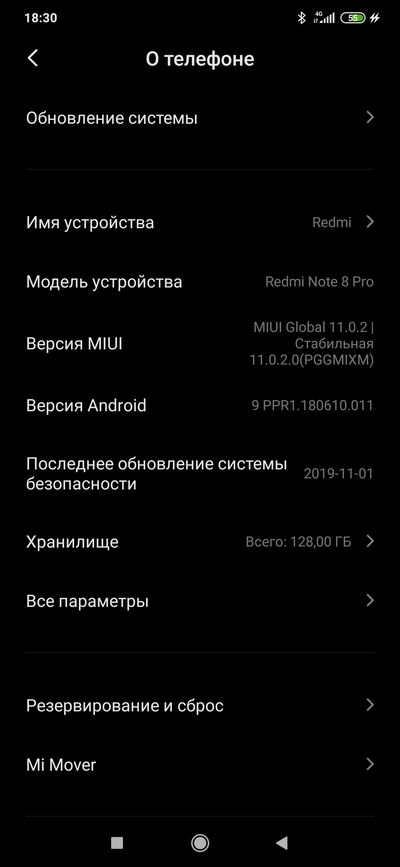Open Хранилище details
400x867 pixels.
(x=200, y=541)
